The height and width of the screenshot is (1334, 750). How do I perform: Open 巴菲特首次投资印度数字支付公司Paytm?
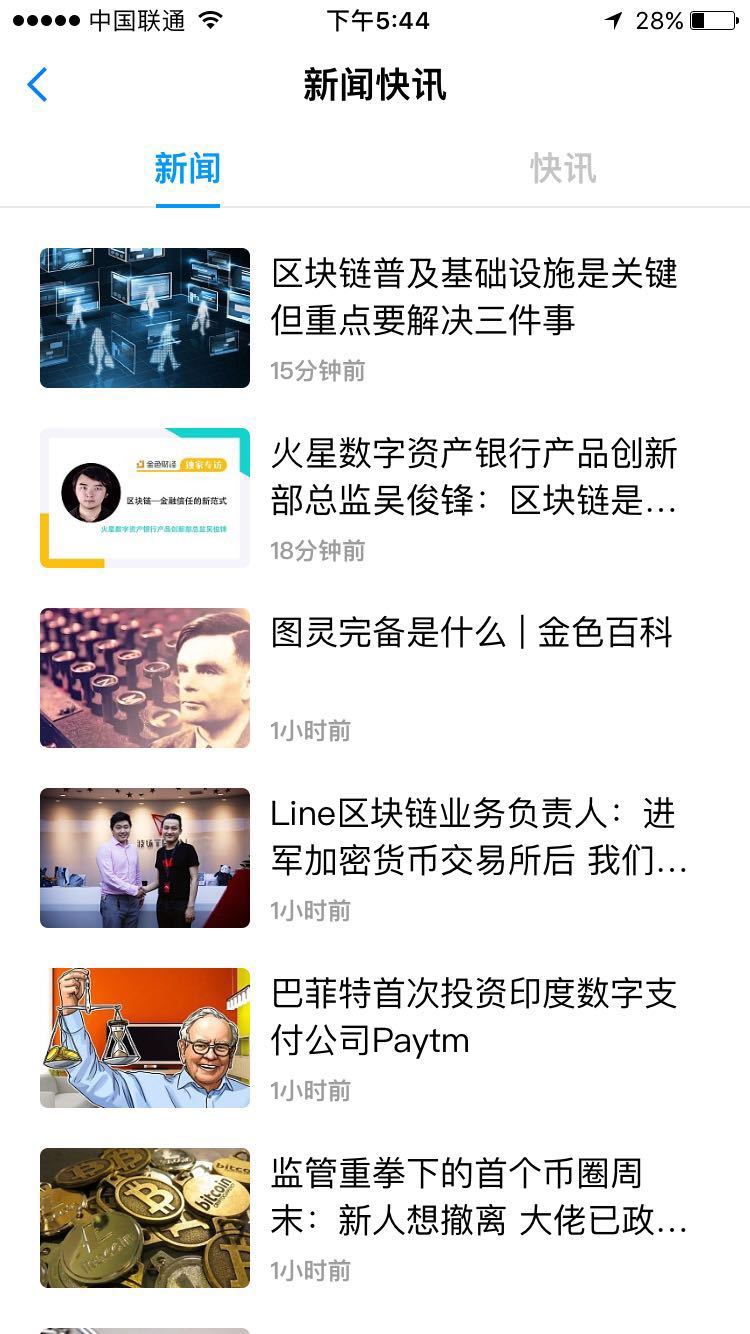[x=474, y=1017]
